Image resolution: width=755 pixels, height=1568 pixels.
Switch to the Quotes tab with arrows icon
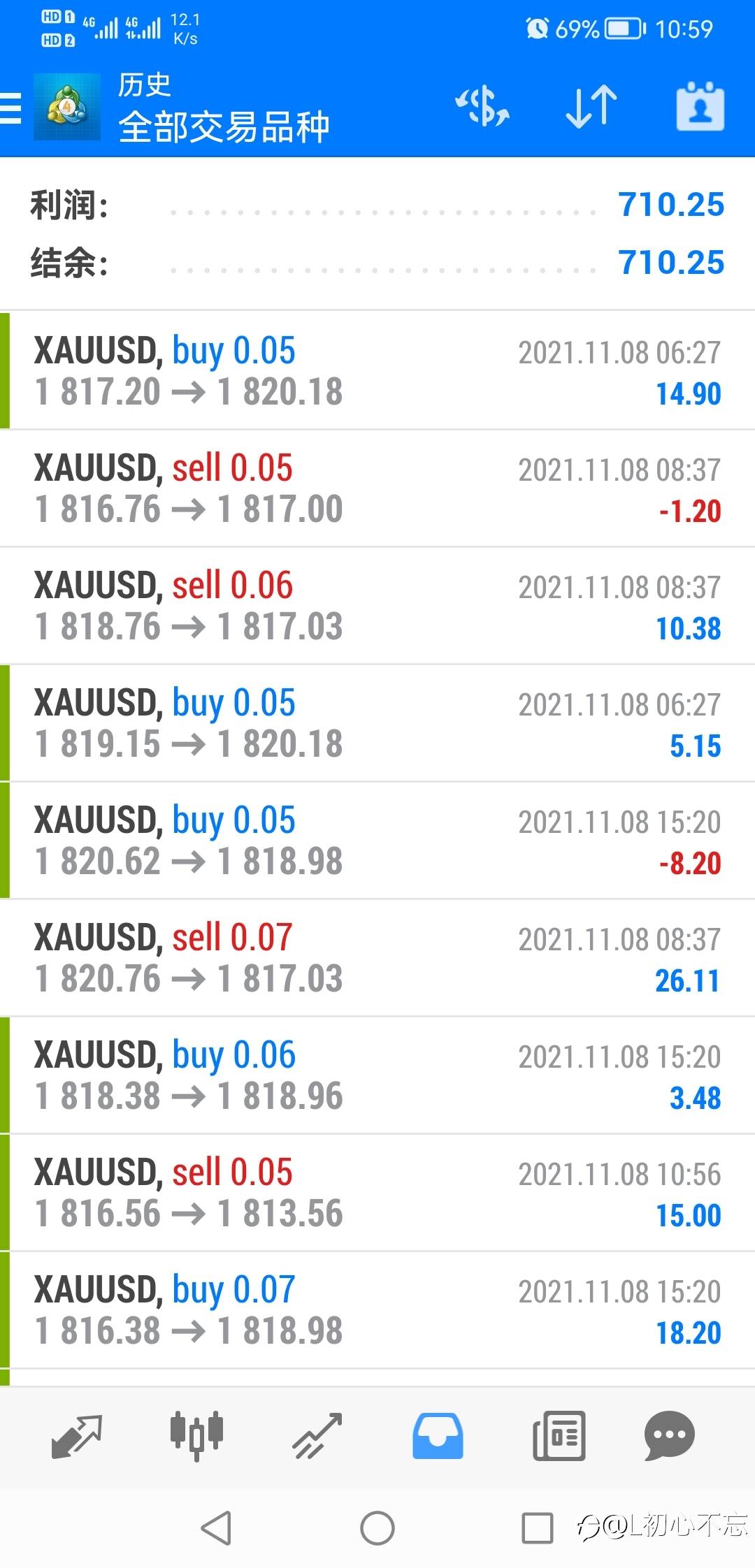pyautogui.click(x=77, y=1437)
